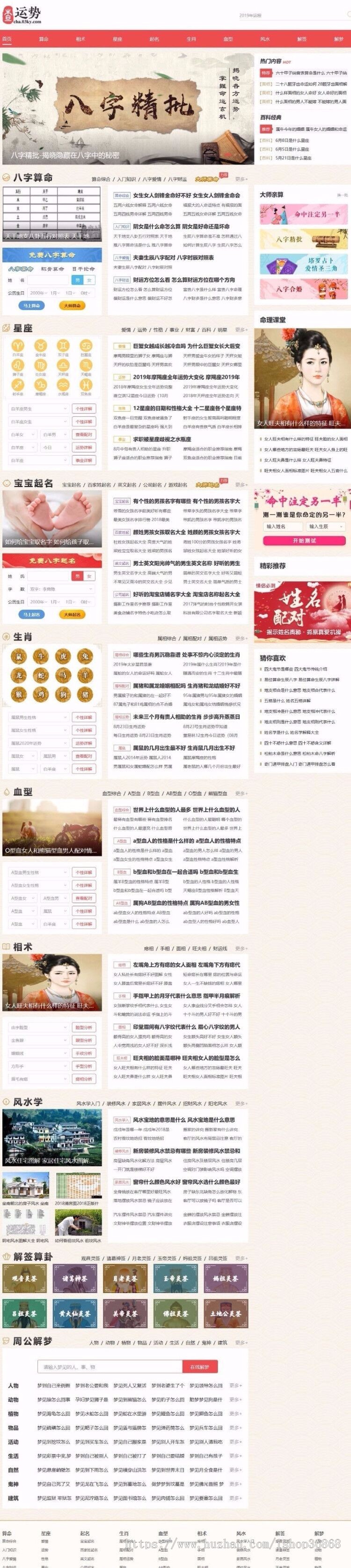
Task: Tap the 马上算命 button
Action: tap(31, 305)
